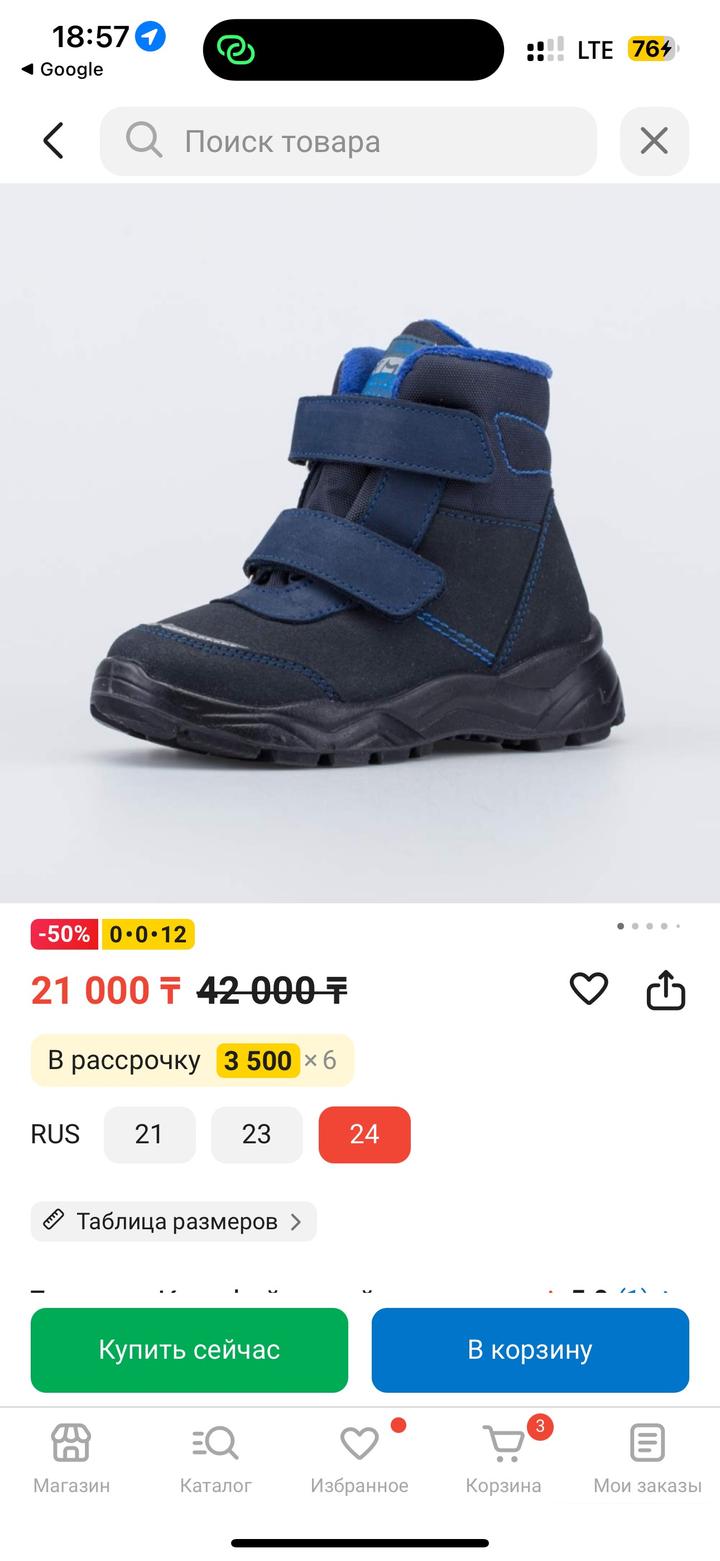The height and width of the screenshot is (1561, 720).
Task: Choose size 23
Action: coord(257,1134)
